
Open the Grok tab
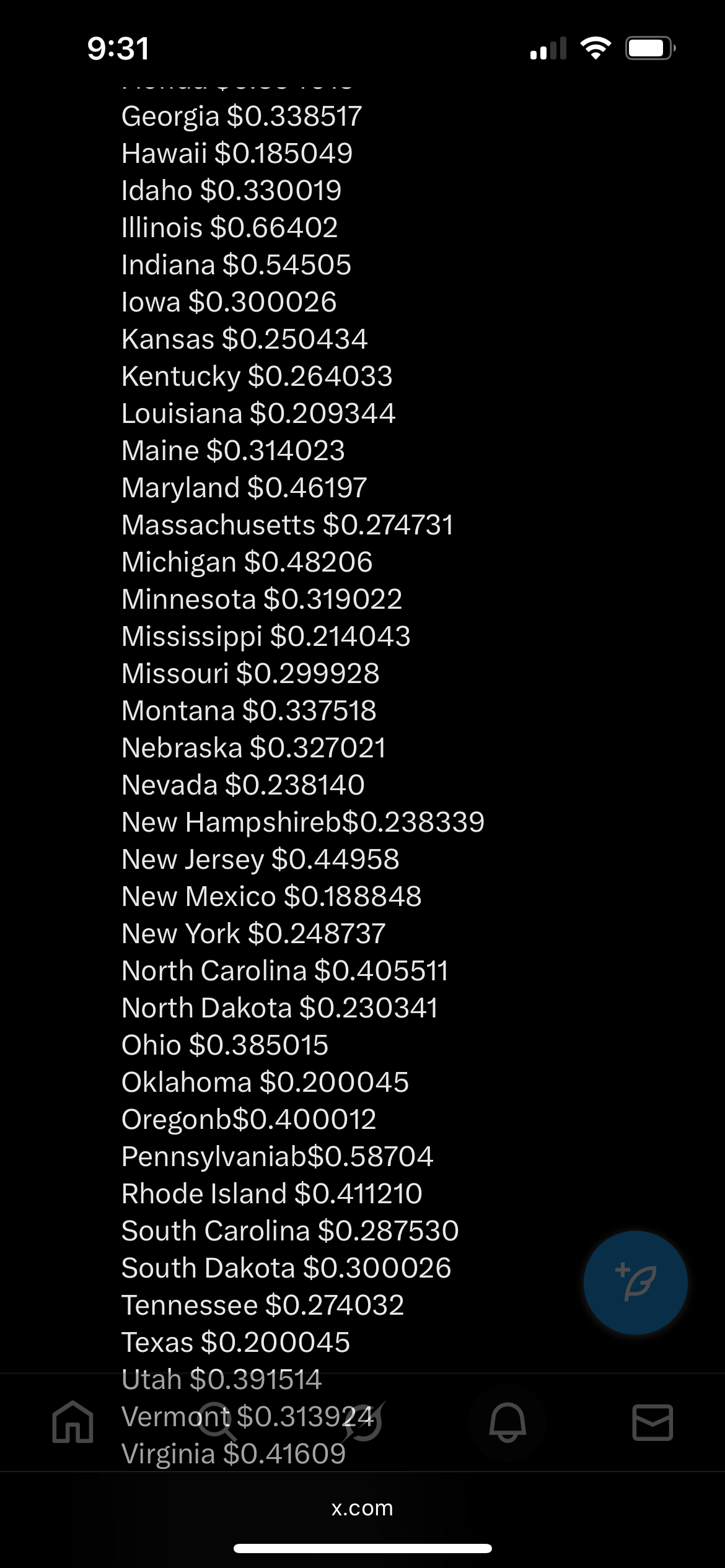363,1422
